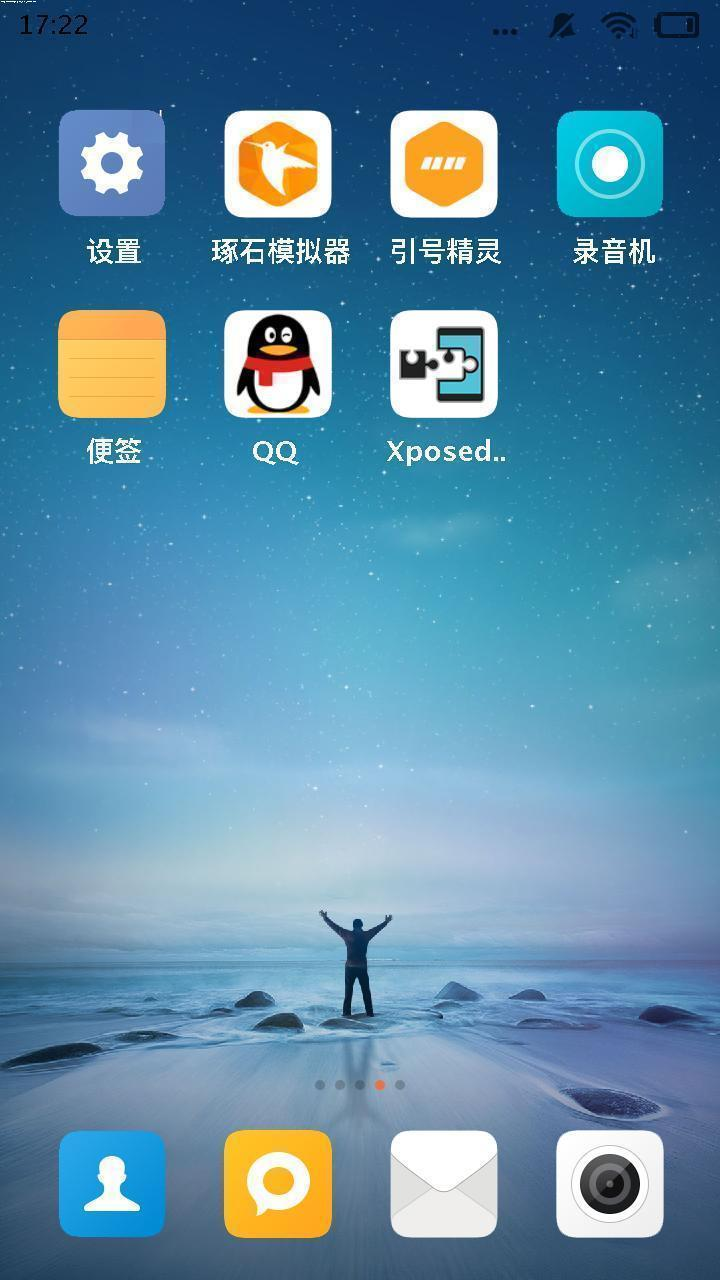Open the contacts app in the dock
This screenshot has width=720, height=1280.
(112, 1184)
